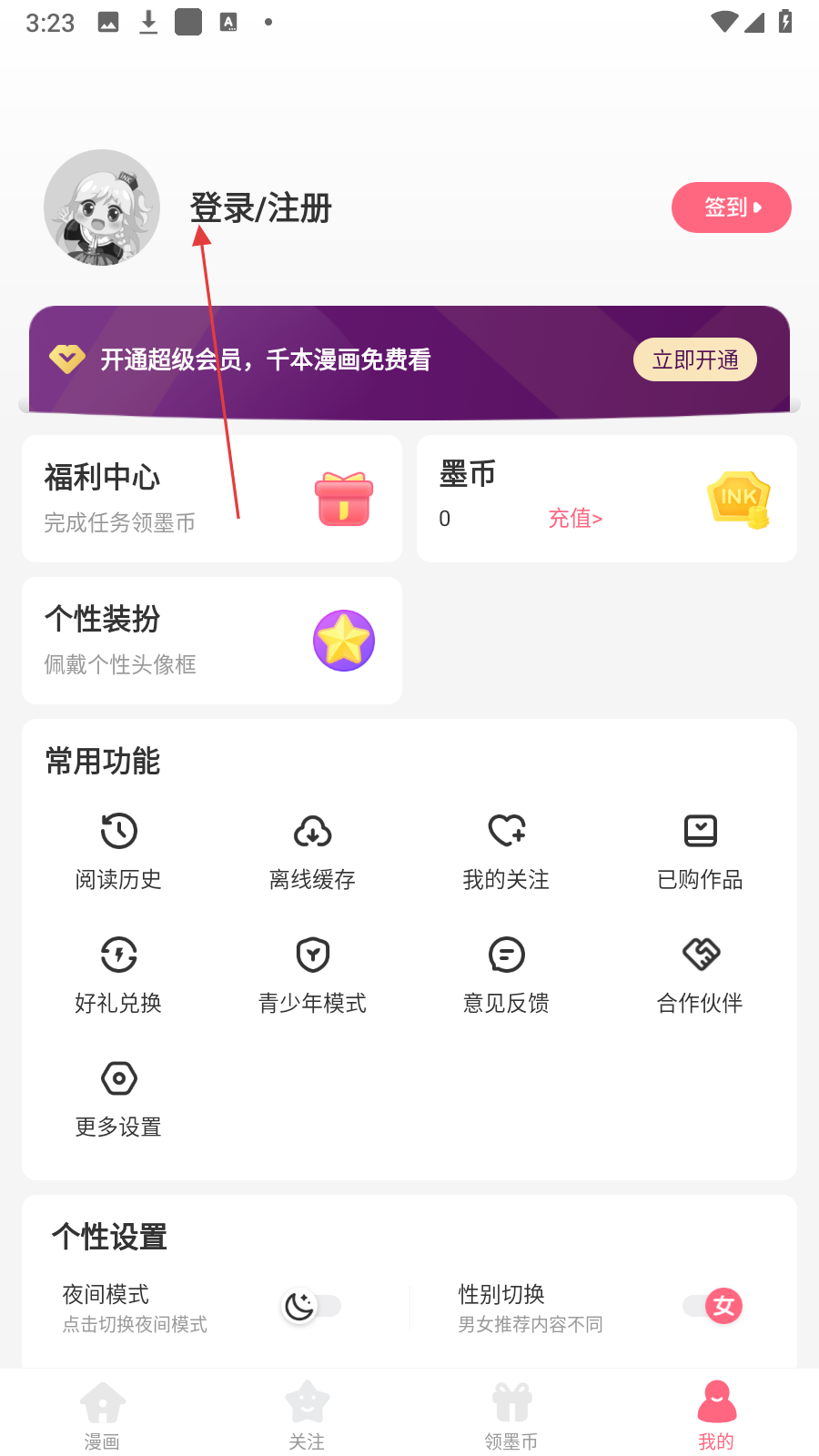
Task: Tap 充值 to recharge ink coins
Action: pos(574,519)
